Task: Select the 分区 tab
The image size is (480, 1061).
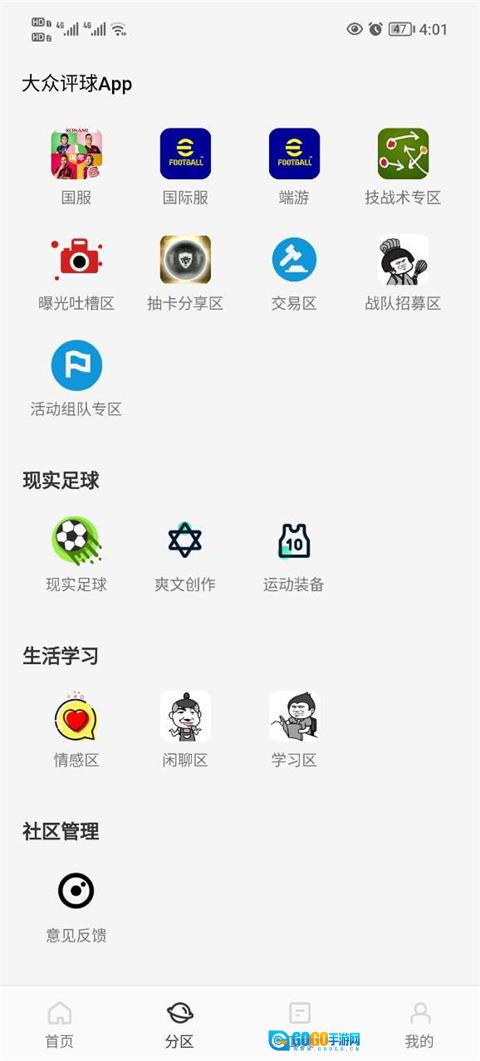Action: pos(179,1024)
